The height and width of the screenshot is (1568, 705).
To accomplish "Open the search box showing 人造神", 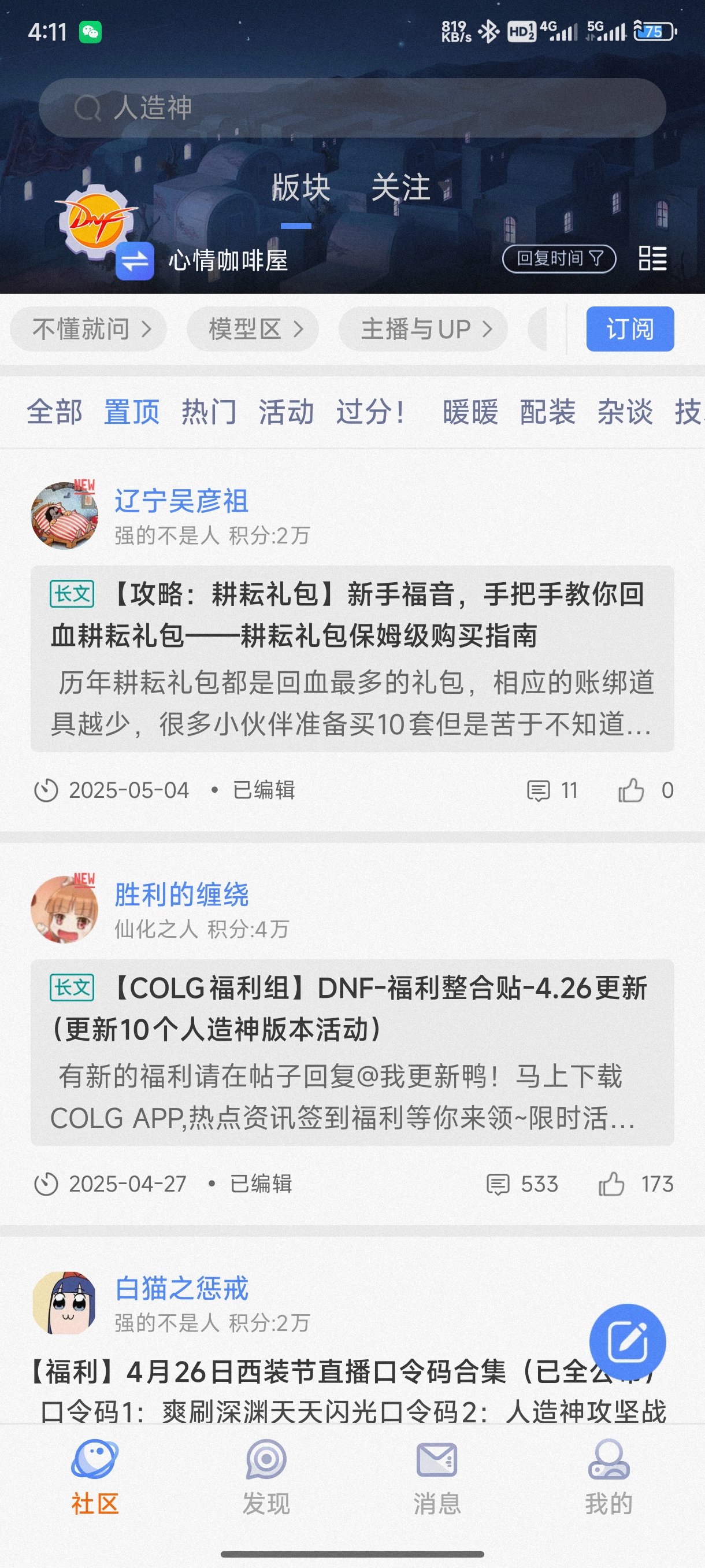I will pos(352,108).
